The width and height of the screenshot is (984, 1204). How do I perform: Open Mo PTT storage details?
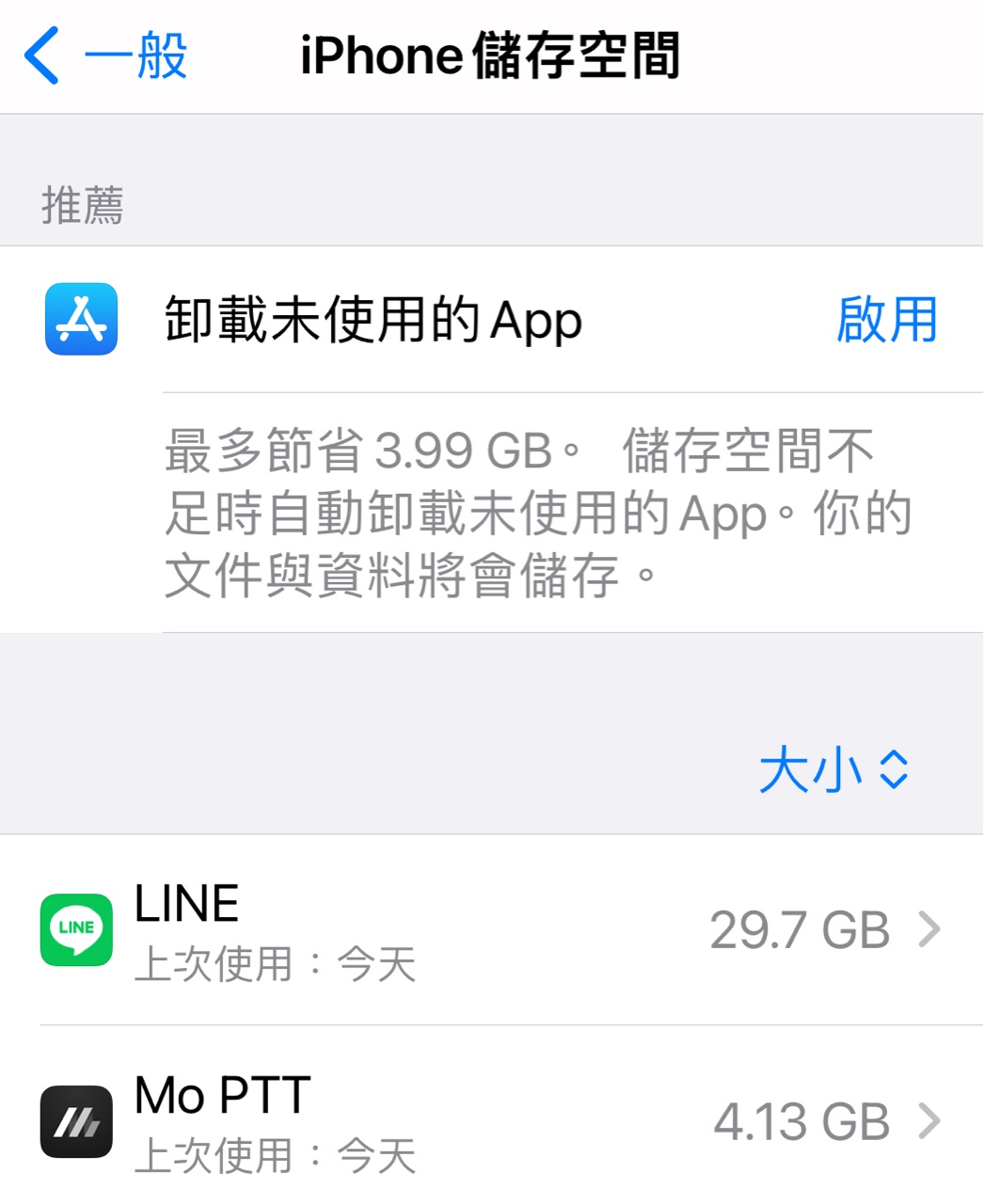pyautogui.click(x=491, y=1121)
